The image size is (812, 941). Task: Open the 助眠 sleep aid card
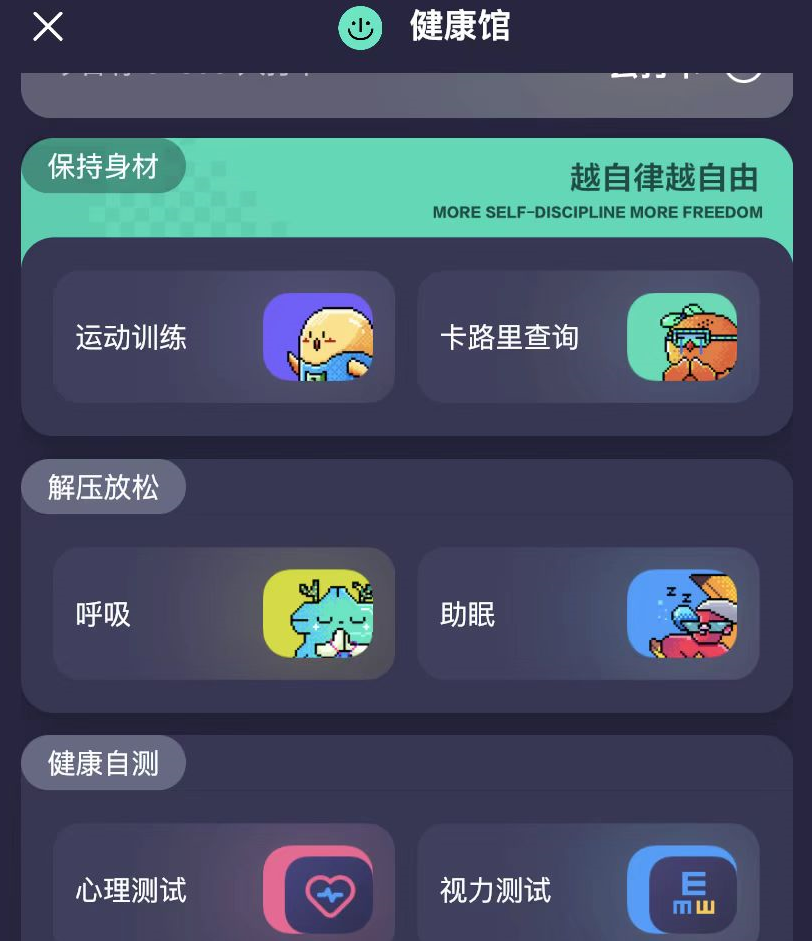point(587,613)
